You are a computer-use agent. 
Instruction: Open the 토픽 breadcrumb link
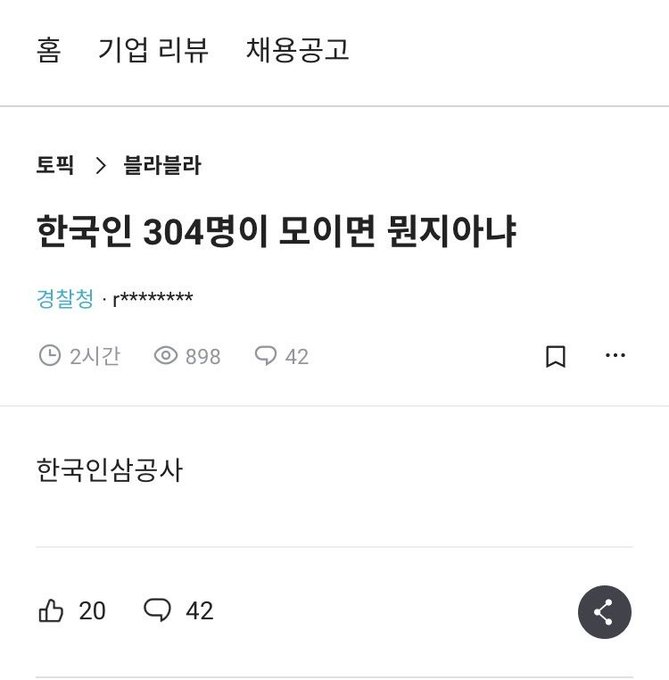pyautogui.click(x=55, y=166)
